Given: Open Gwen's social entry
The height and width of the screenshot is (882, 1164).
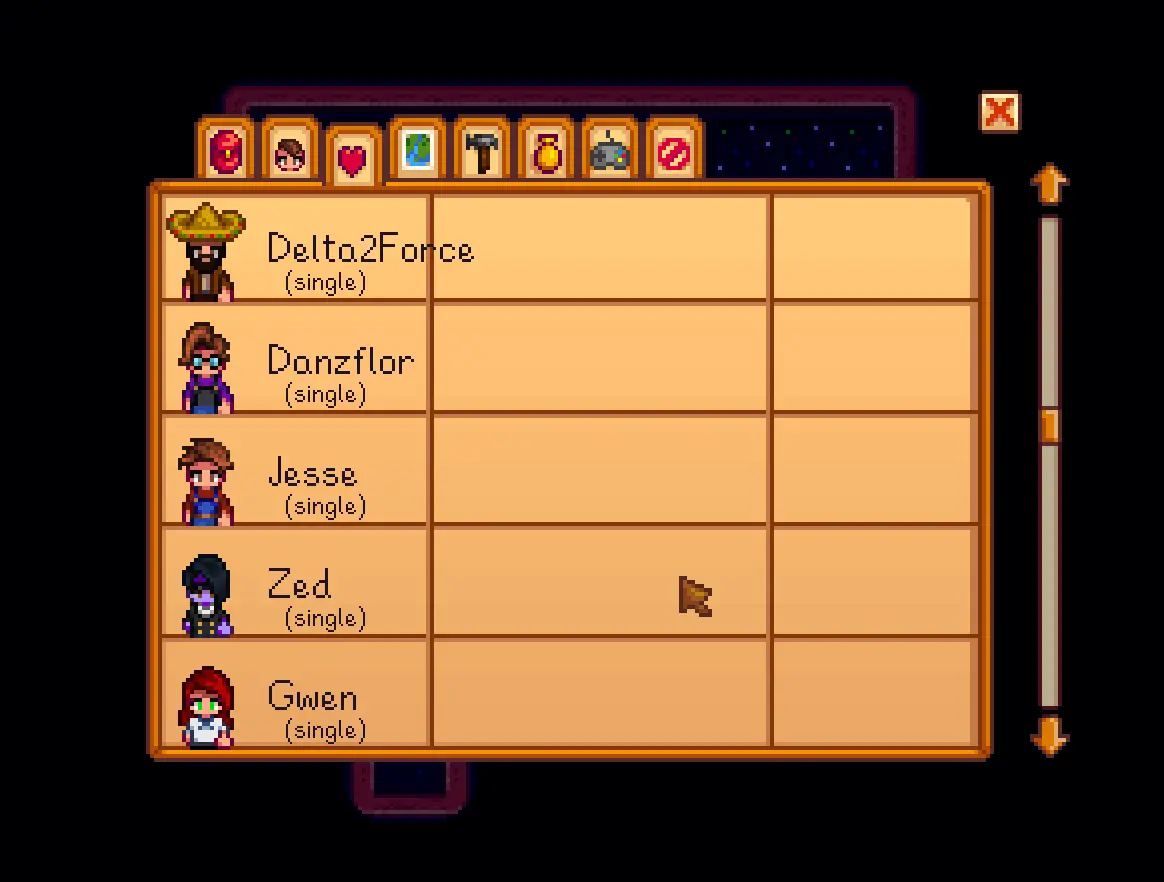Looking at the screenshot, I should pyautogui.click(x=569, y=693).
